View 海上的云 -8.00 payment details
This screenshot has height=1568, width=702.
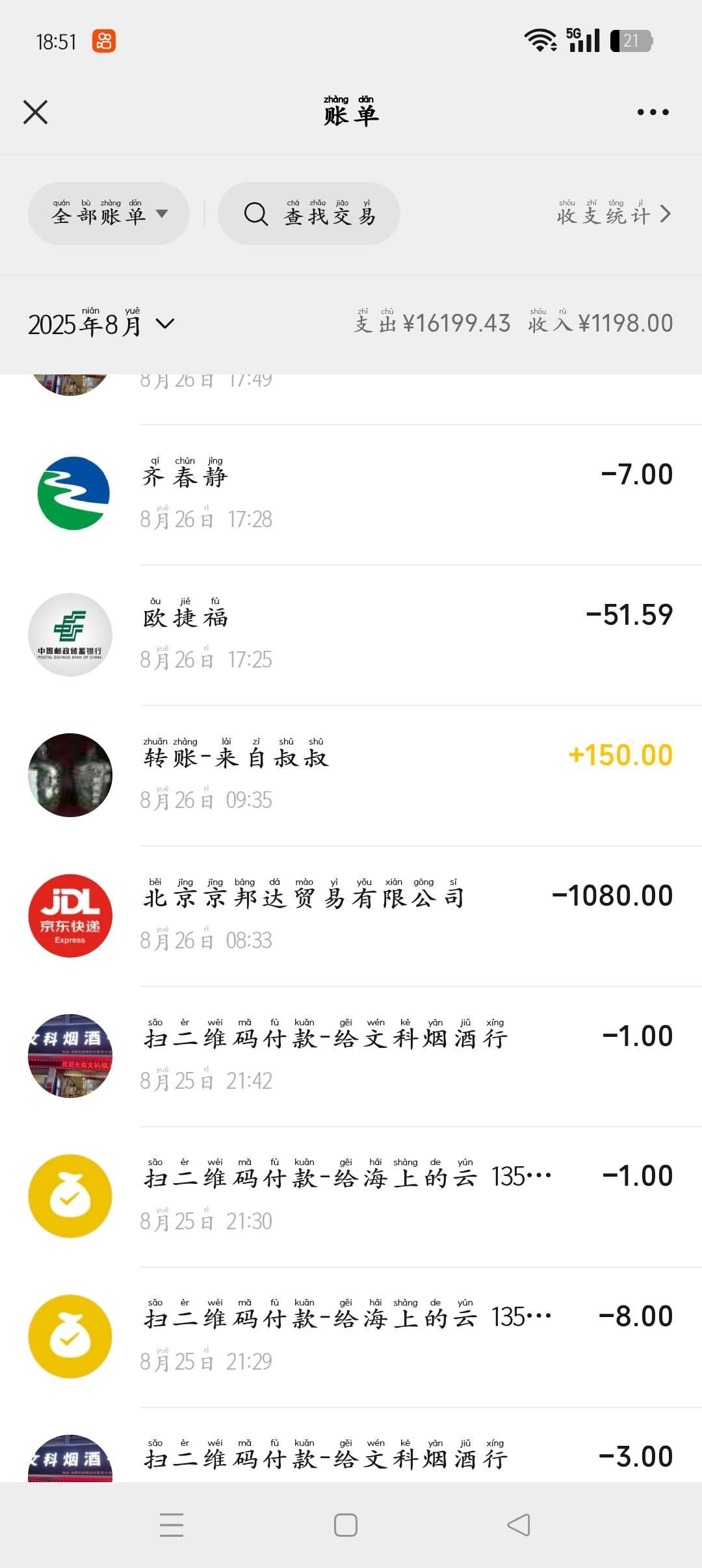(x=351, y=1337)
